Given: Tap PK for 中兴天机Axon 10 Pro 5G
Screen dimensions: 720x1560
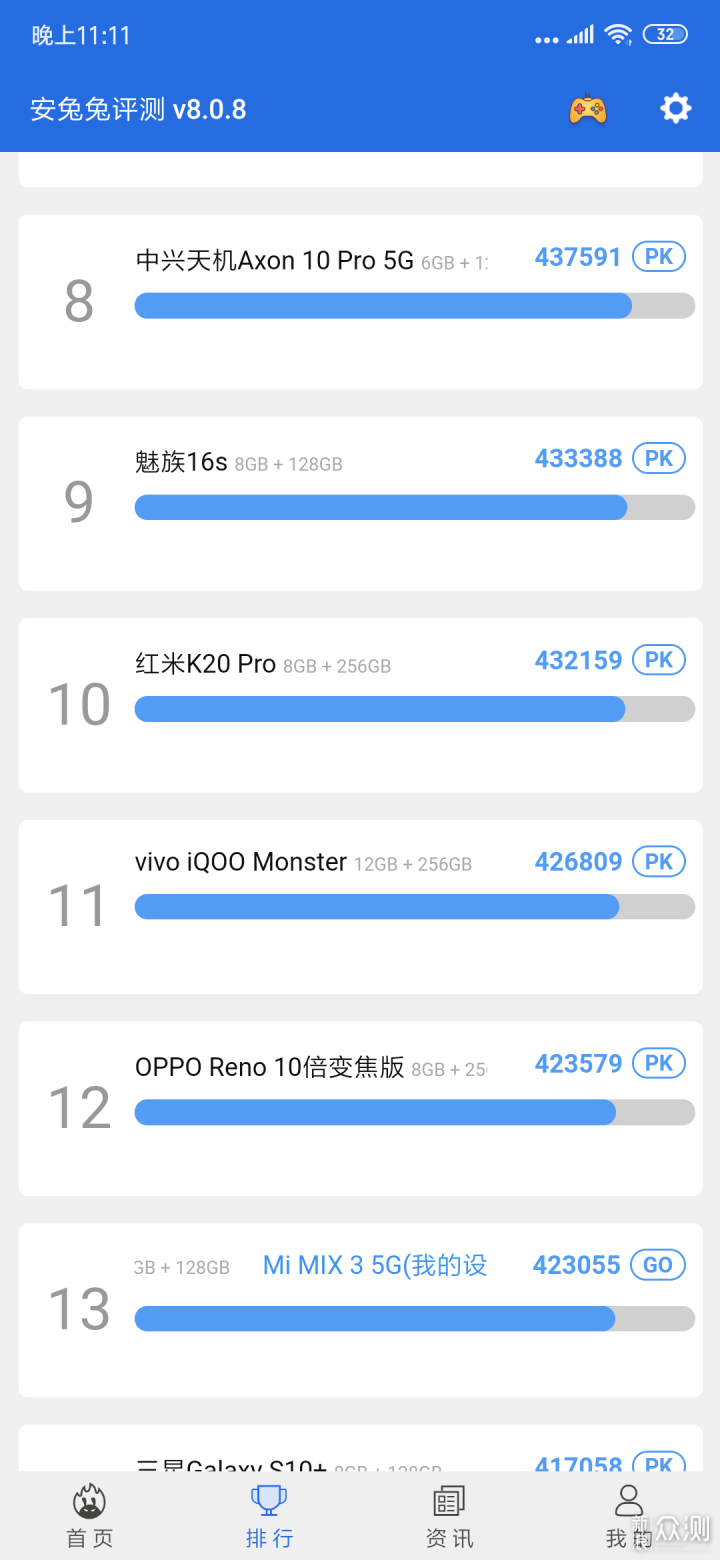Looking at the screenshot, I should (659, 257).
